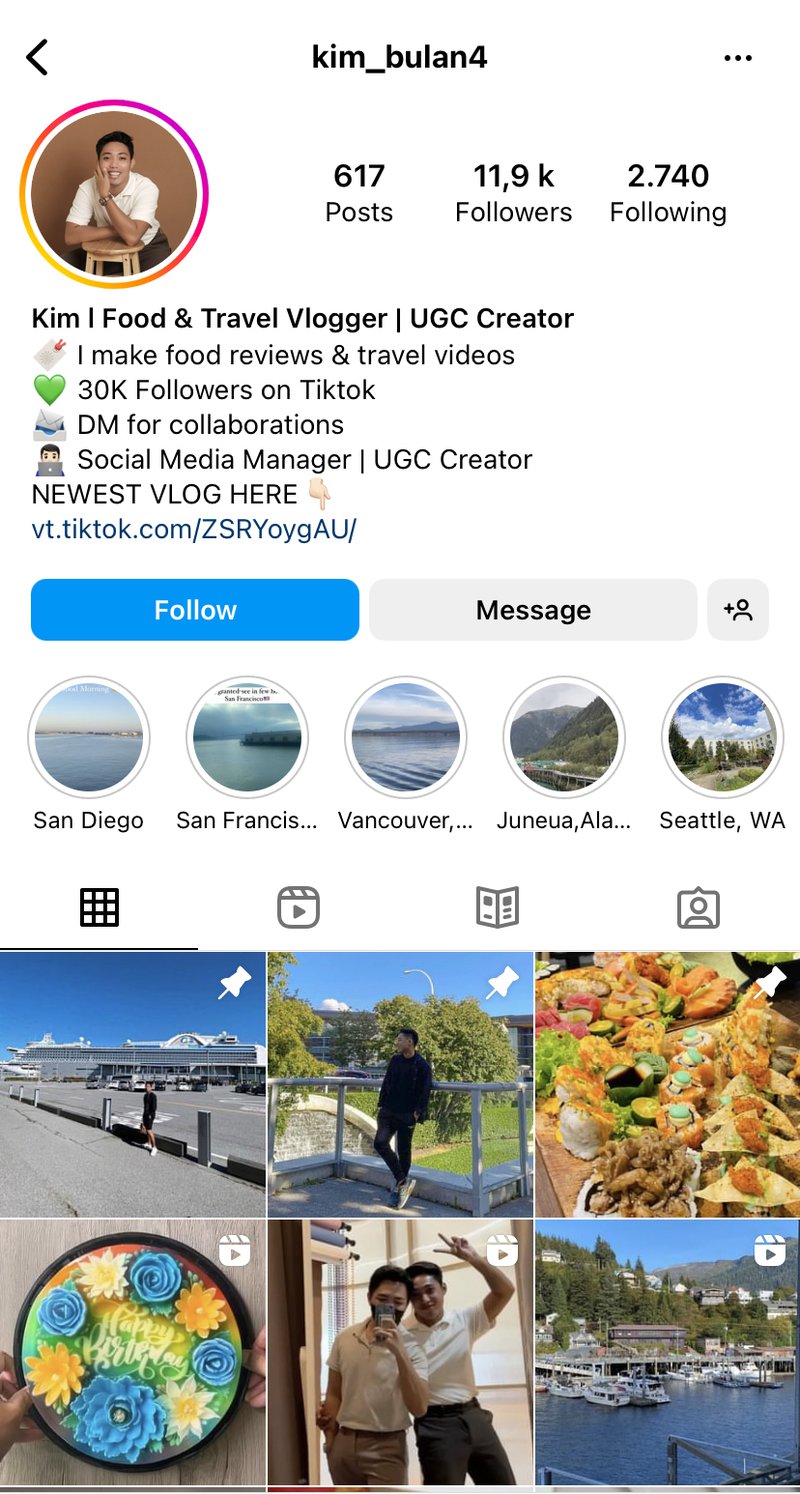This screenshot has height=1494, width=800.
Task: Open the Seattle, WA story highlight
Action: click(722, 737)
